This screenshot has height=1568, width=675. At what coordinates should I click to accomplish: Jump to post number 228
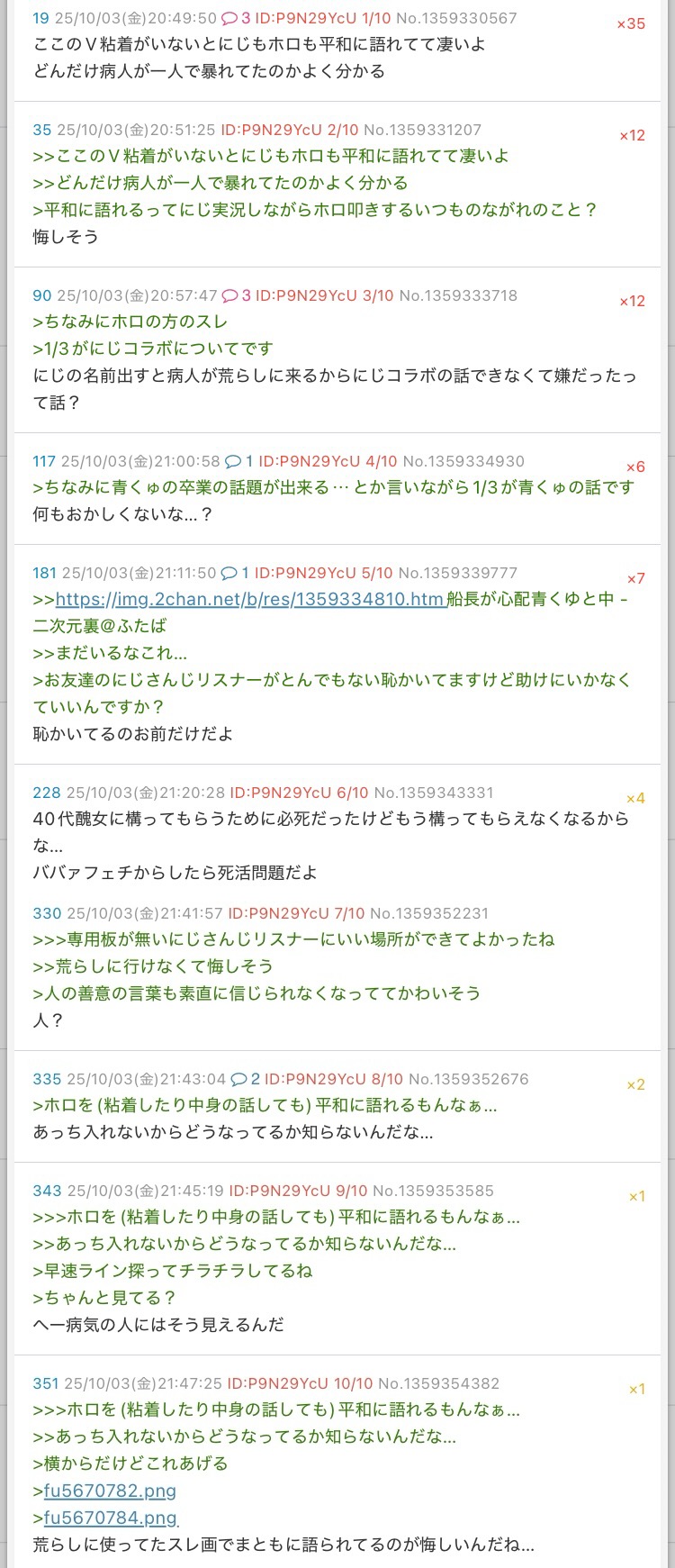coord(47,793)
